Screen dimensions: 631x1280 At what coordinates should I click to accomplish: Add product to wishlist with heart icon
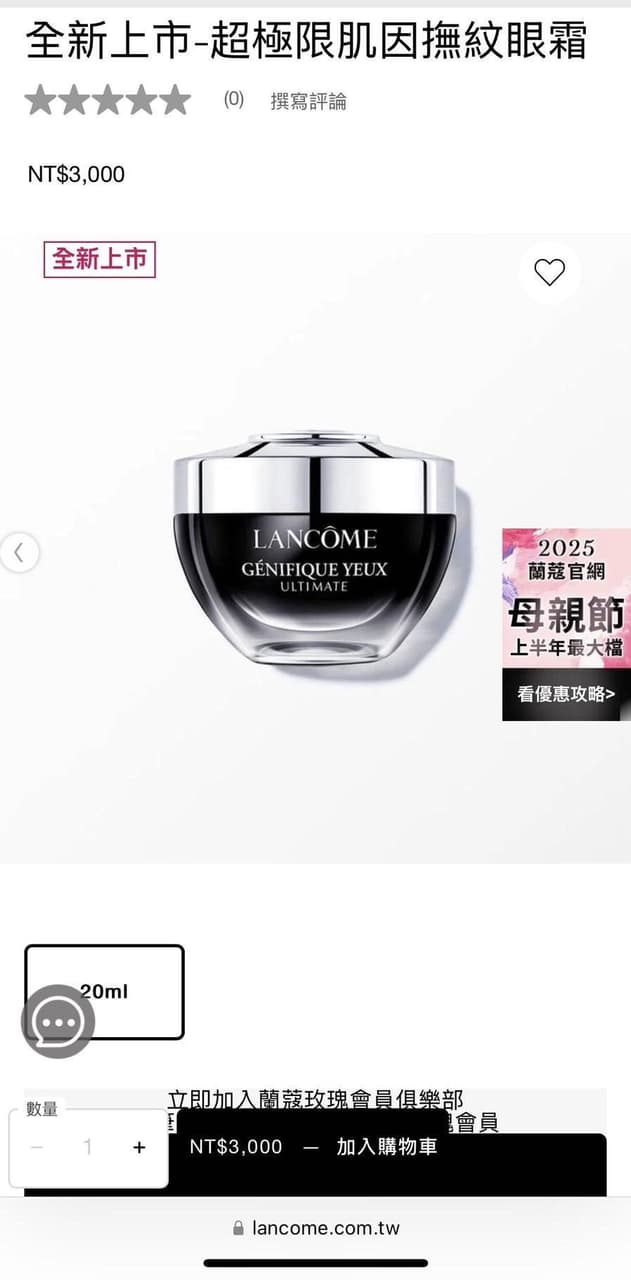tap(549, 272)
